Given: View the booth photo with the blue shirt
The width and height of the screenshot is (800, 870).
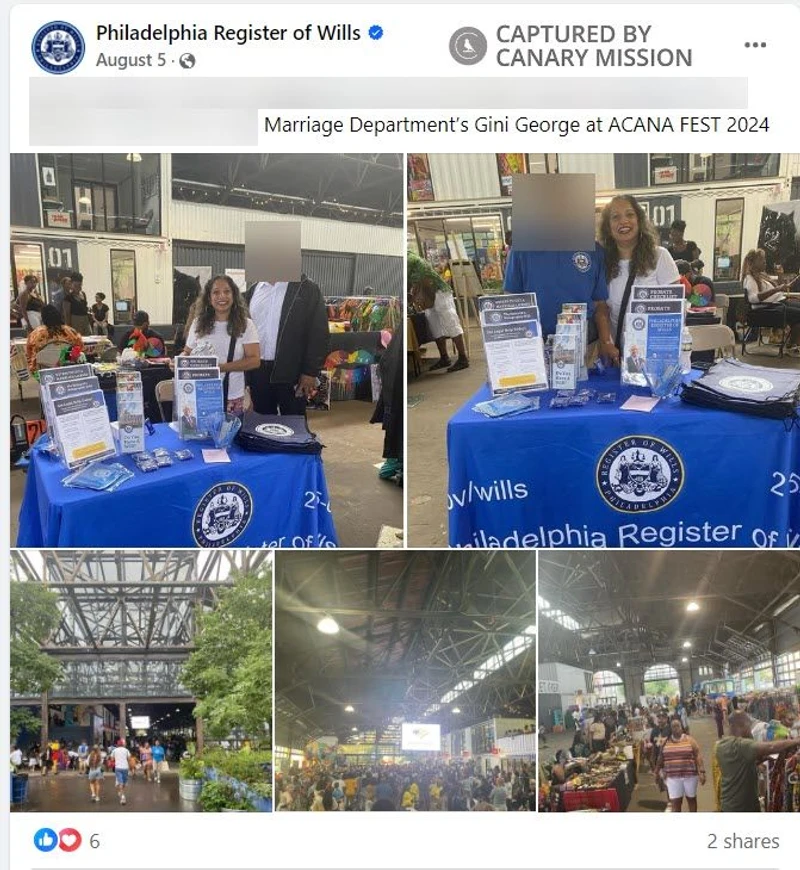Looking at the screenshot, I should [x=603, y=350].
